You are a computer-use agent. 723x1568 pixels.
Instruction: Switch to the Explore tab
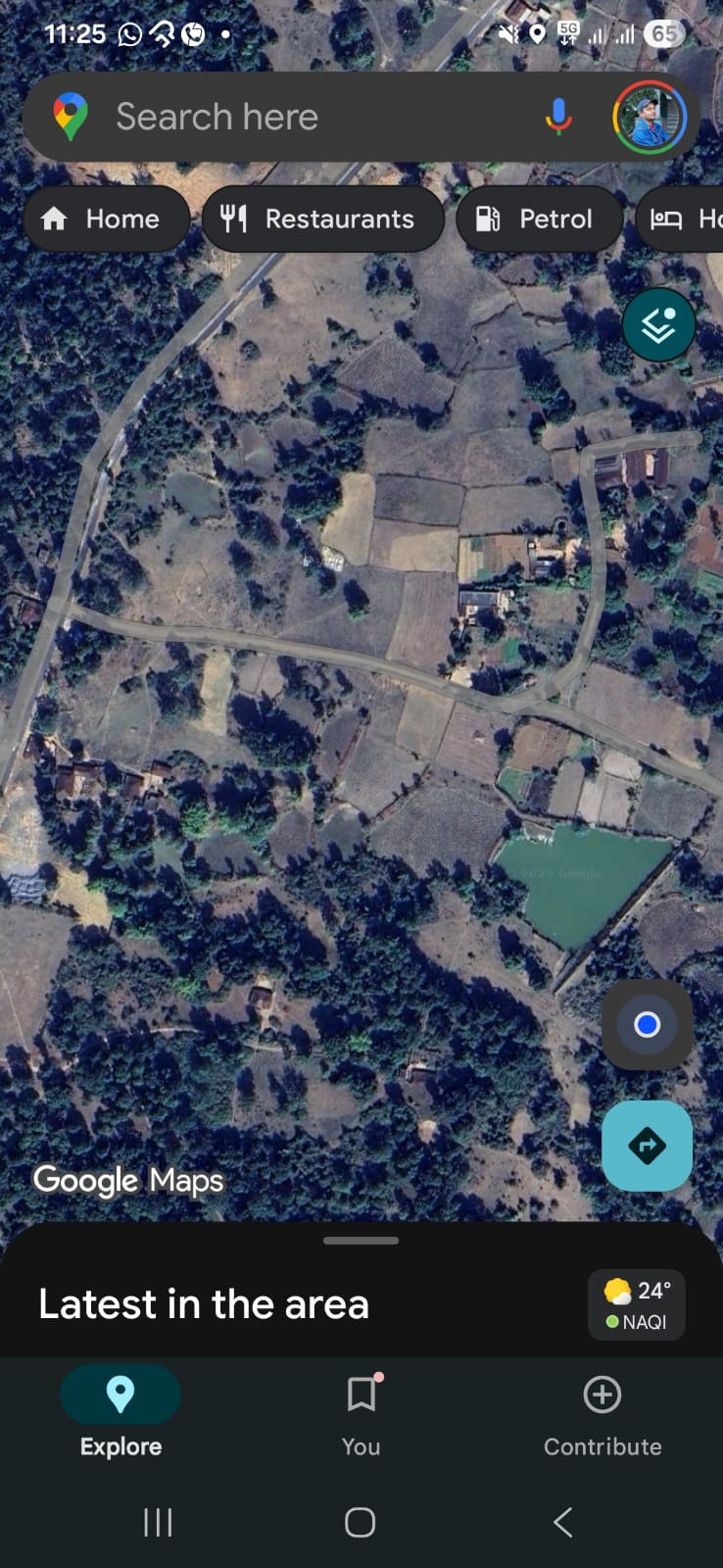point(120,1413)
